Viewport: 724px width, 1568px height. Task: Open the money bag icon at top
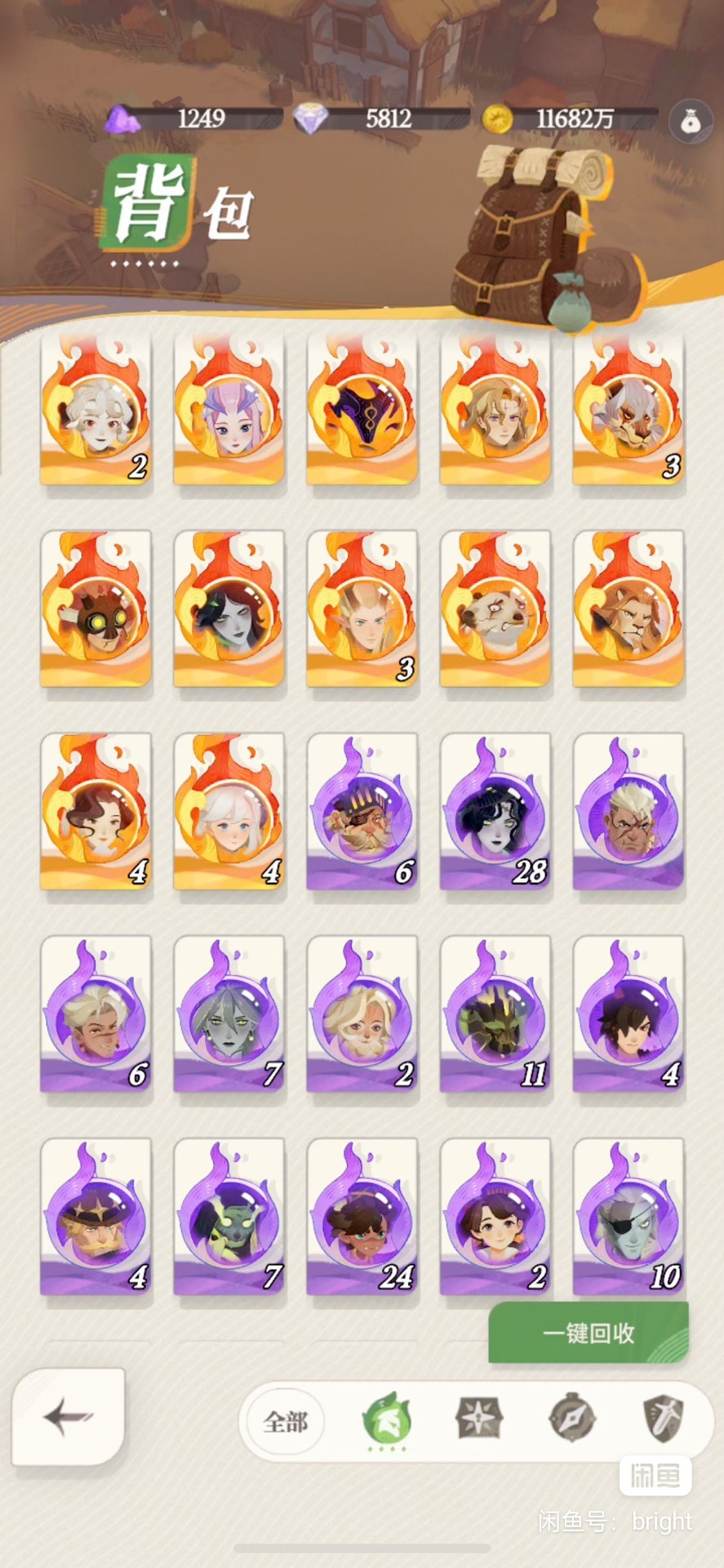point(691,121)
